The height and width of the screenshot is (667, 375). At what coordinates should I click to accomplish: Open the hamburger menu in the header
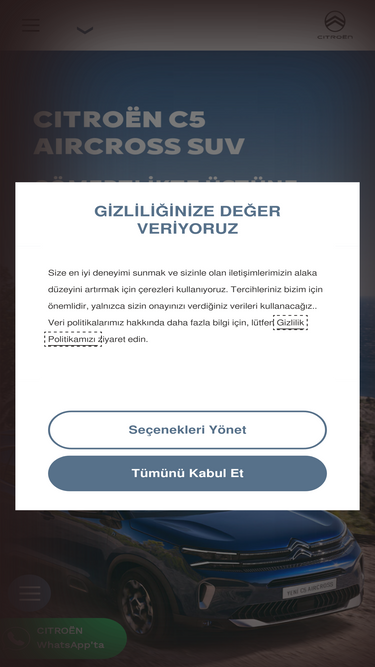click(31, 25)
